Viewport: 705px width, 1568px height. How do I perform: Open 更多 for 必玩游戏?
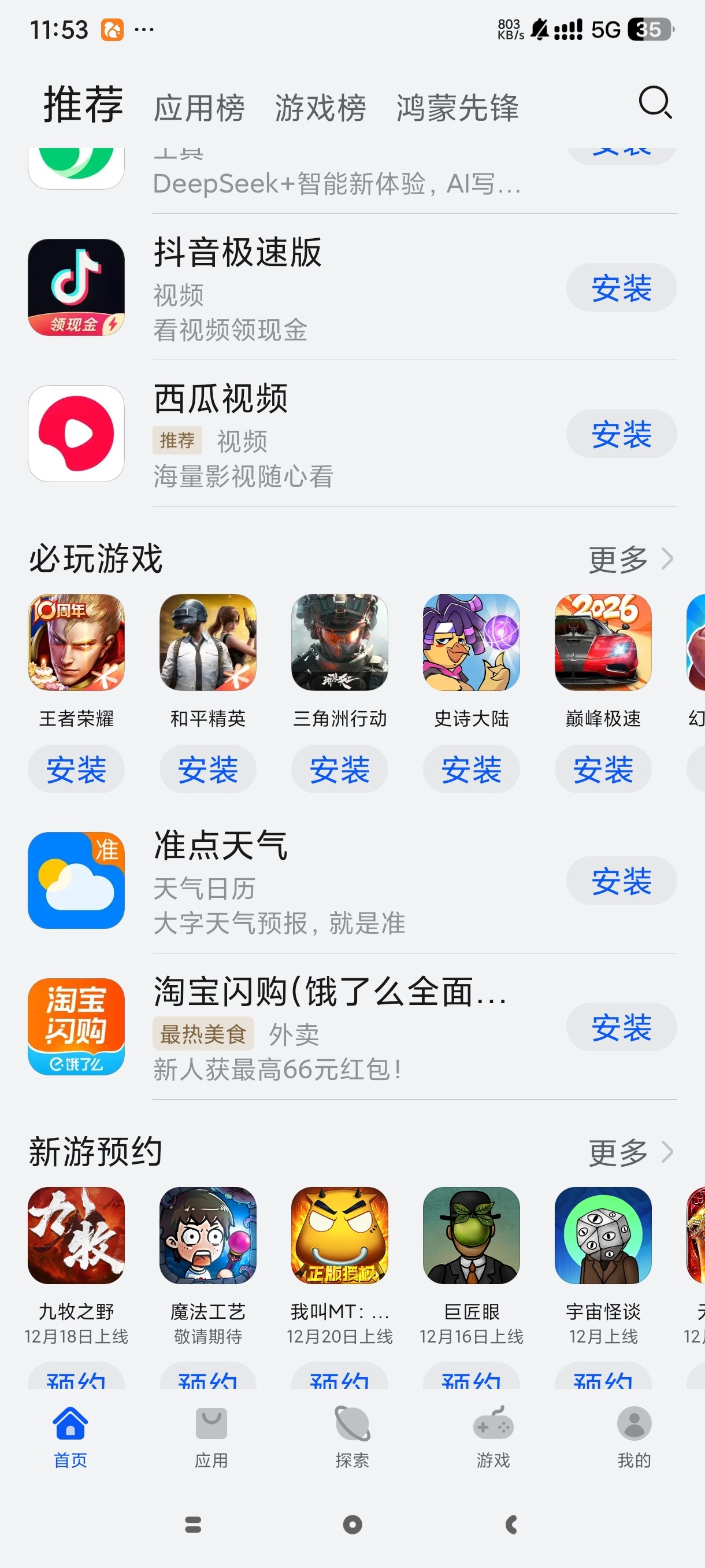[x=630, y=559]
